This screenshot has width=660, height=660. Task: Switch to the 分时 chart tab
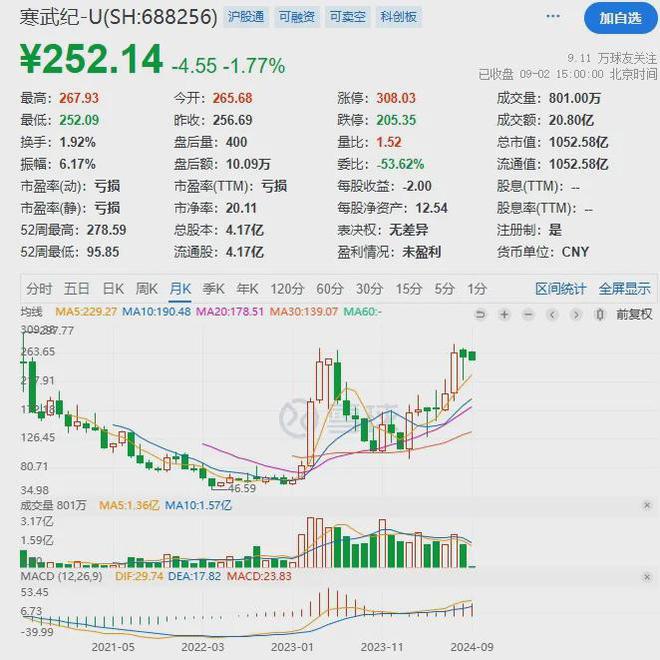click(39, 289)
